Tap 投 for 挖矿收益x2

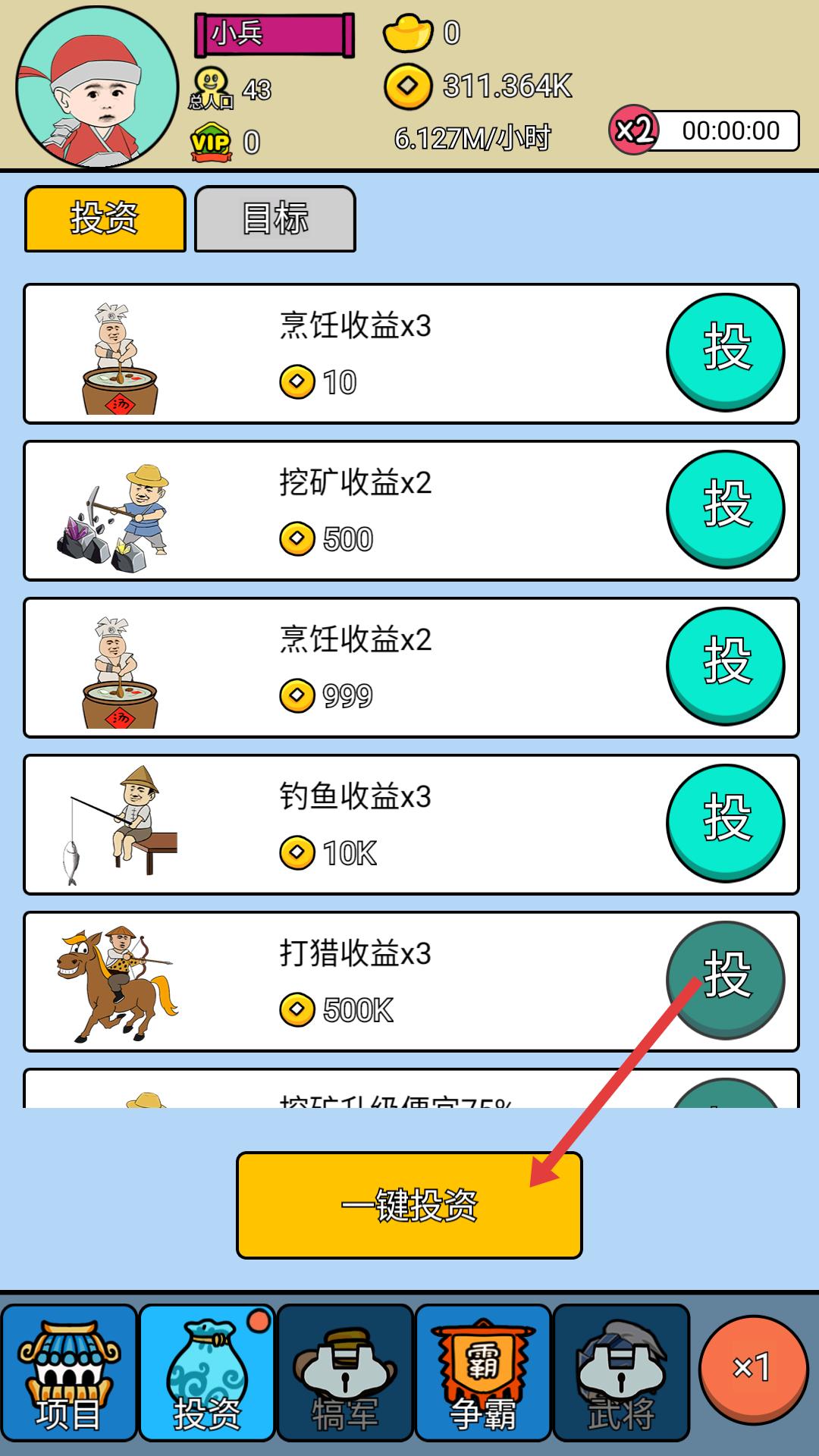point(725,508)
